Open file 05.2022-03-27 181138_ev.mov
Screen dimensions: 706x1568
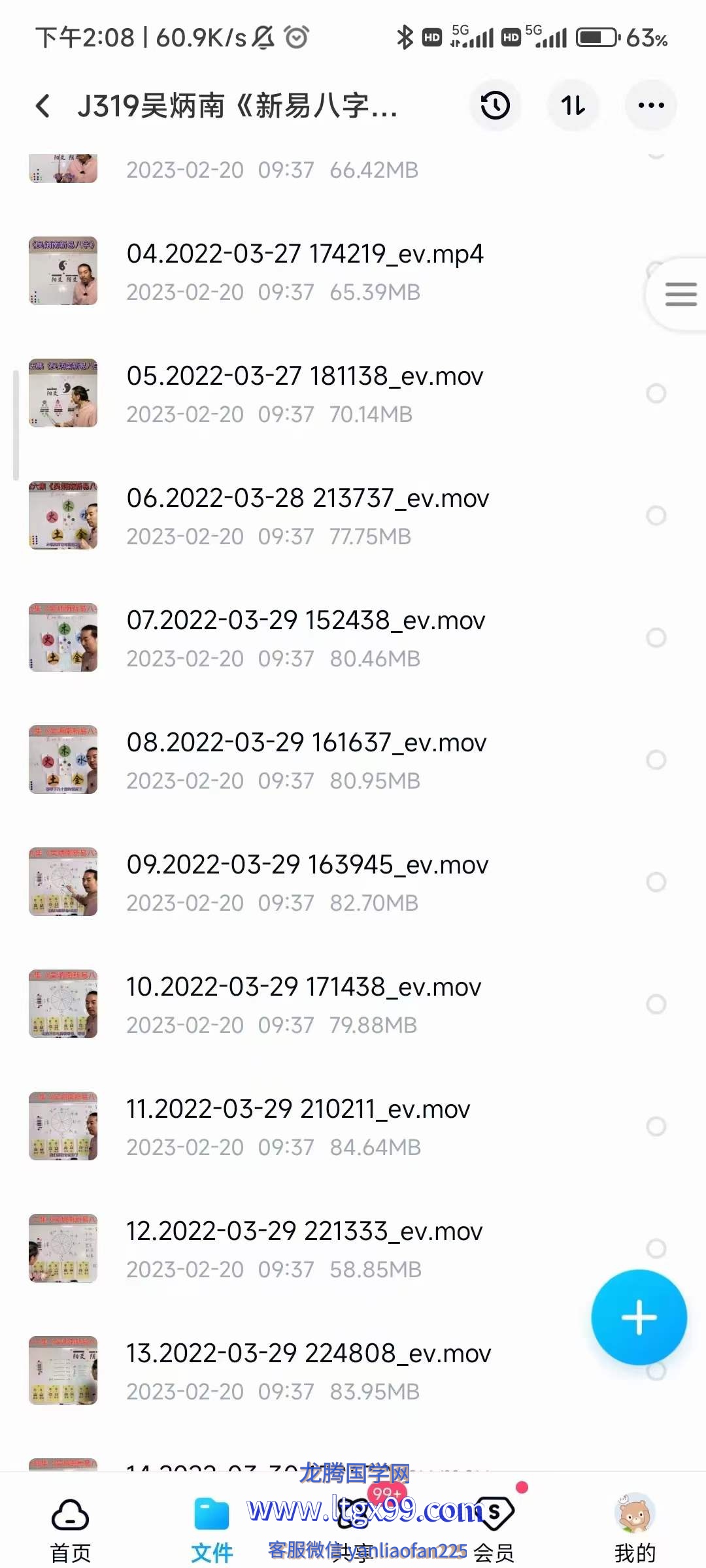tap(305, 393)
